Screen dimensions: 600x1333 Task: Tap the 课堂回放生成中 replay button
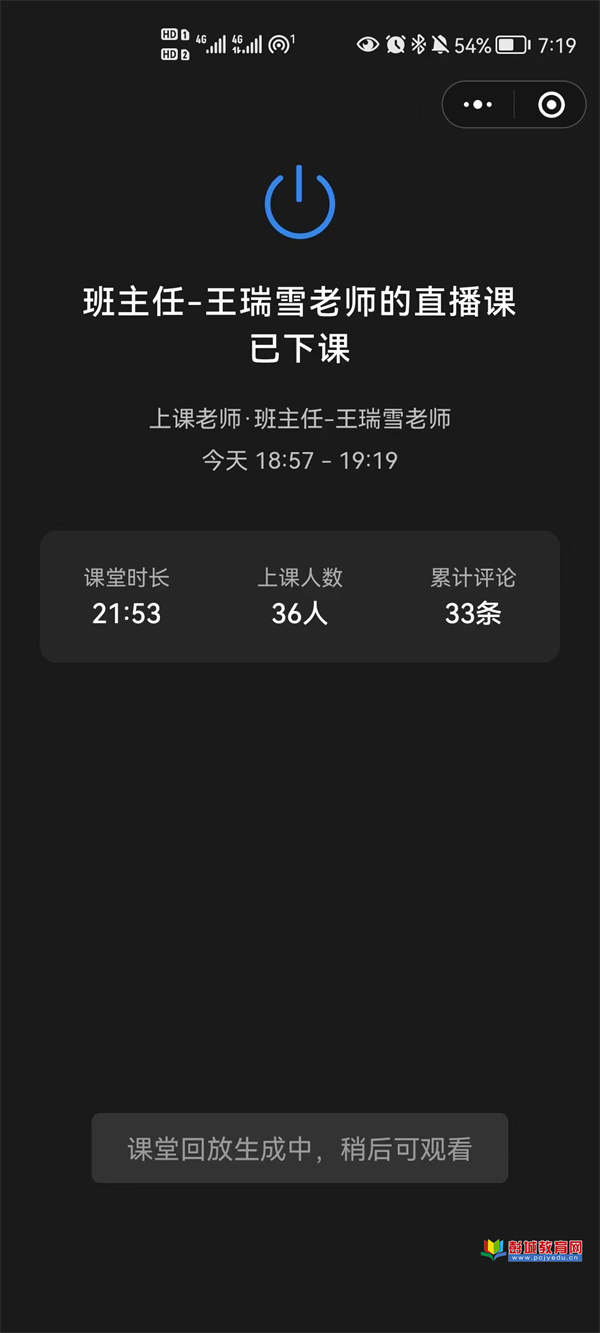300,1149
